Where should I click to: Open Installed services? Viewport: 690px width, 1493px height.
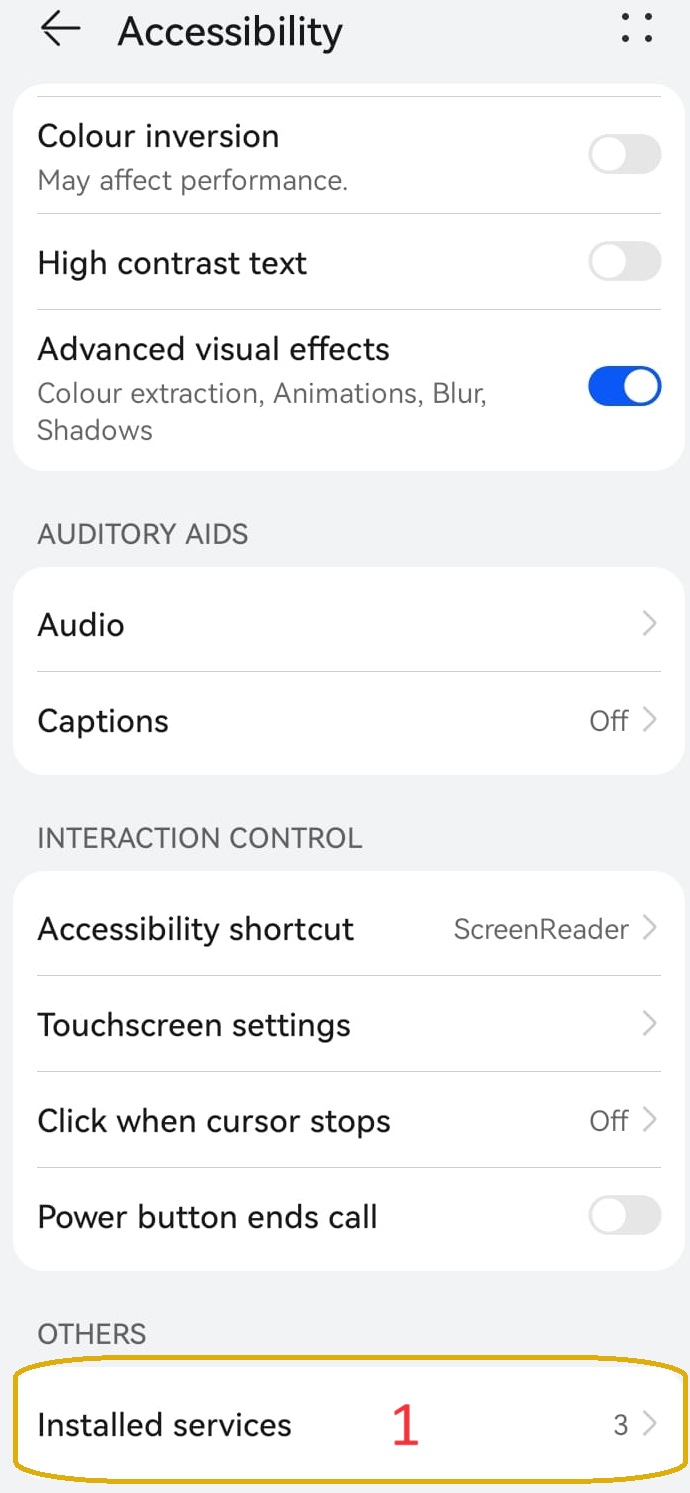coord(348,1424)
